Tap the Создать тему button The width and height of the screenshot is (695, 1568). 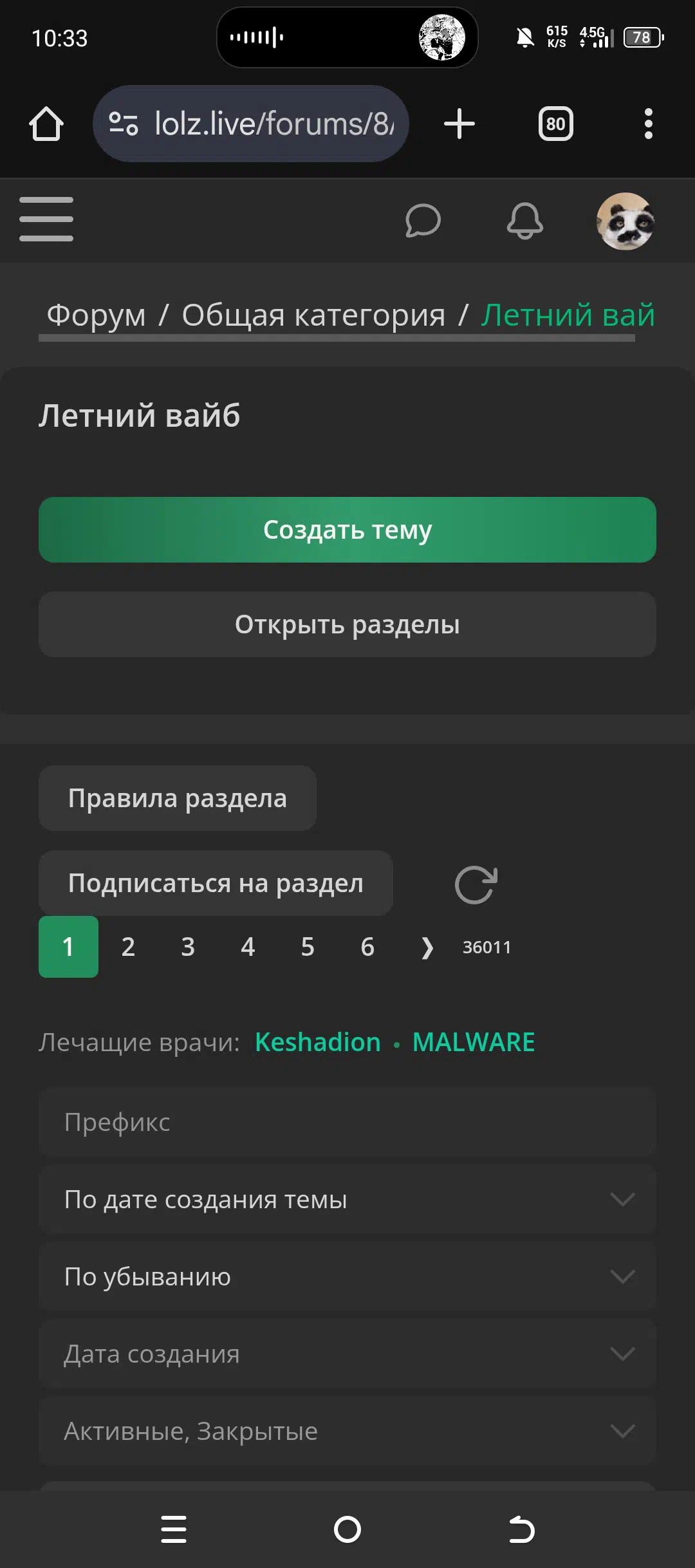(347, 530)
